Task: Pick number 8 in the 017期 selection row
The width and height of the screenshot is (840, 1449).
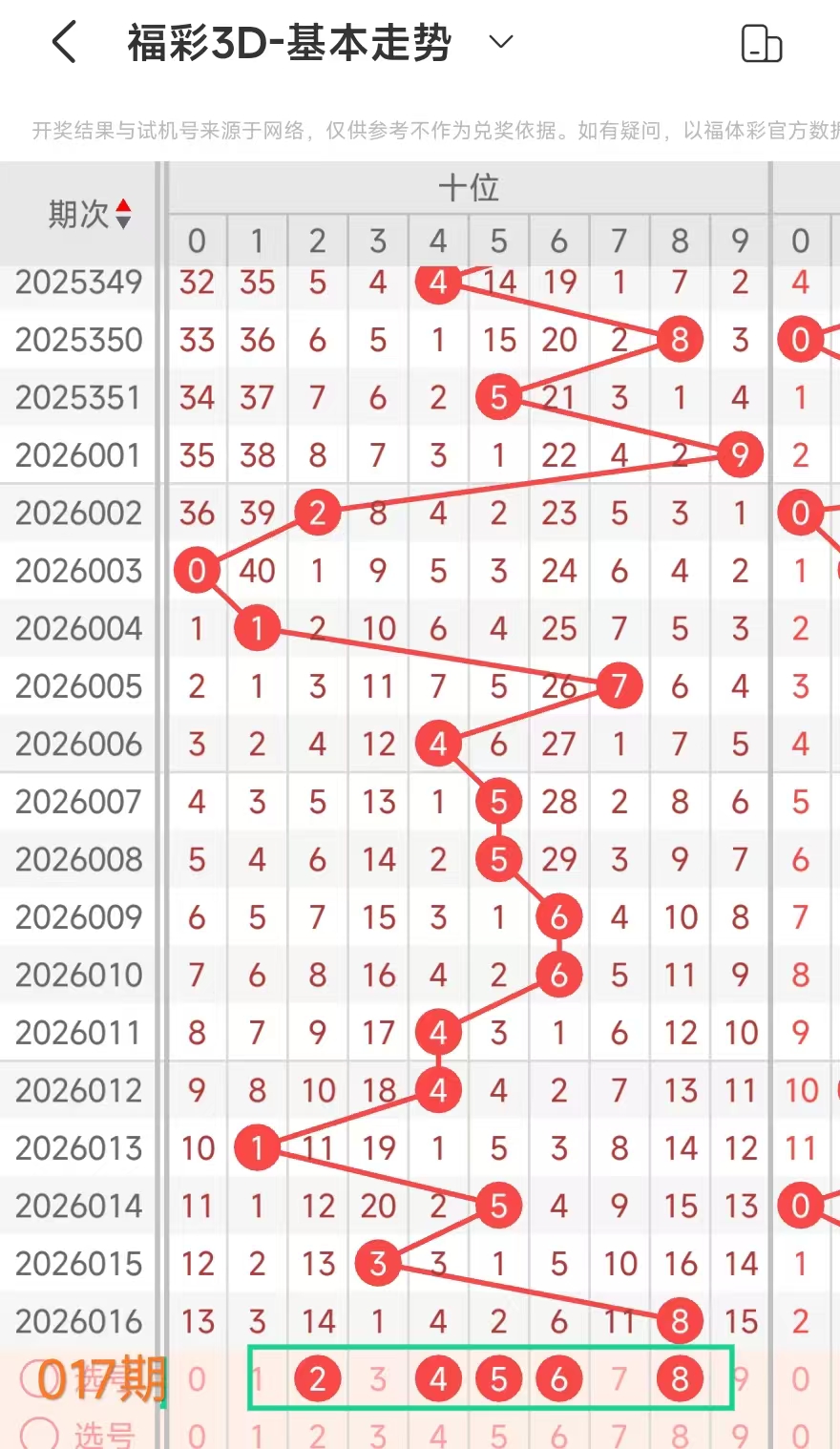Action: (x=680, y=1378)
